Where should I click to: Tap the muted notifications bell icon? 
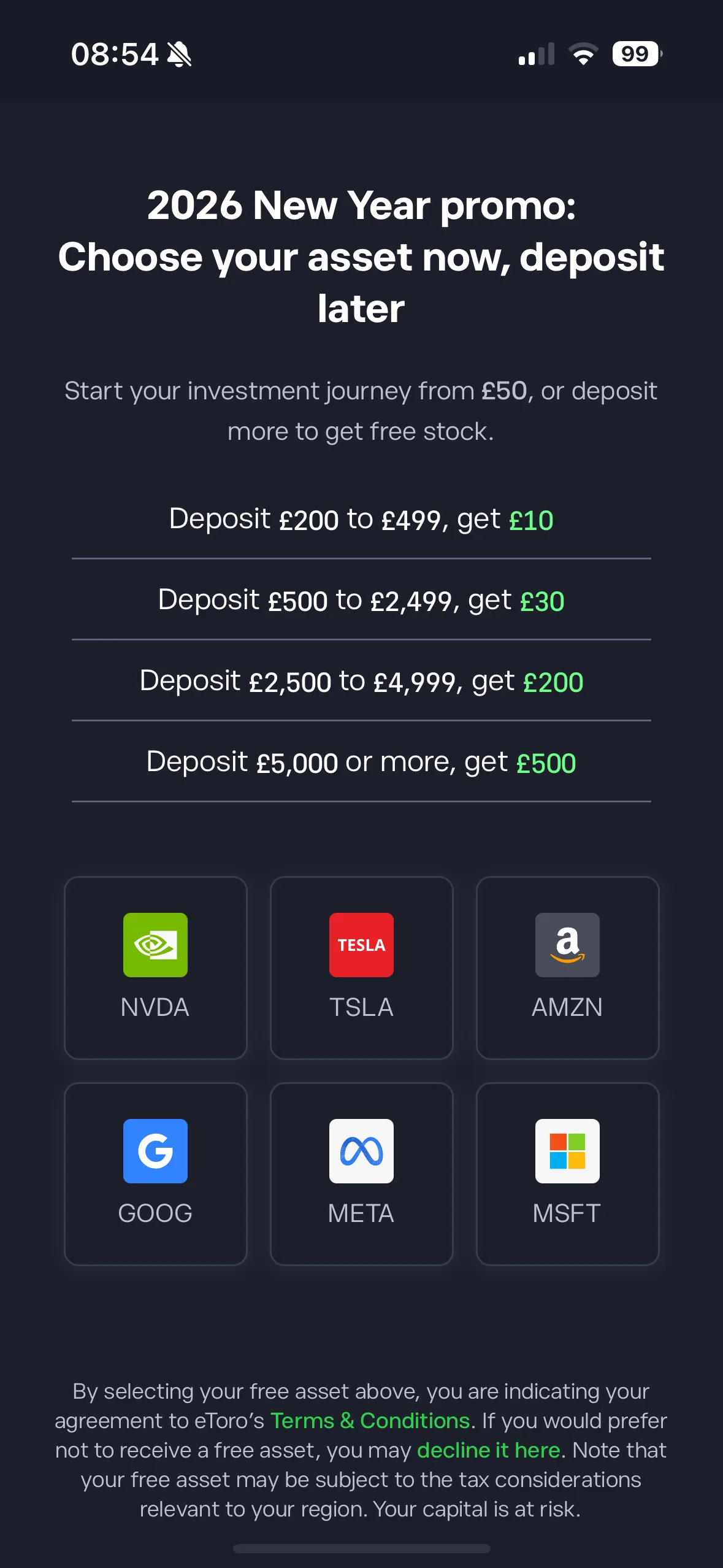tap(180, 54)
